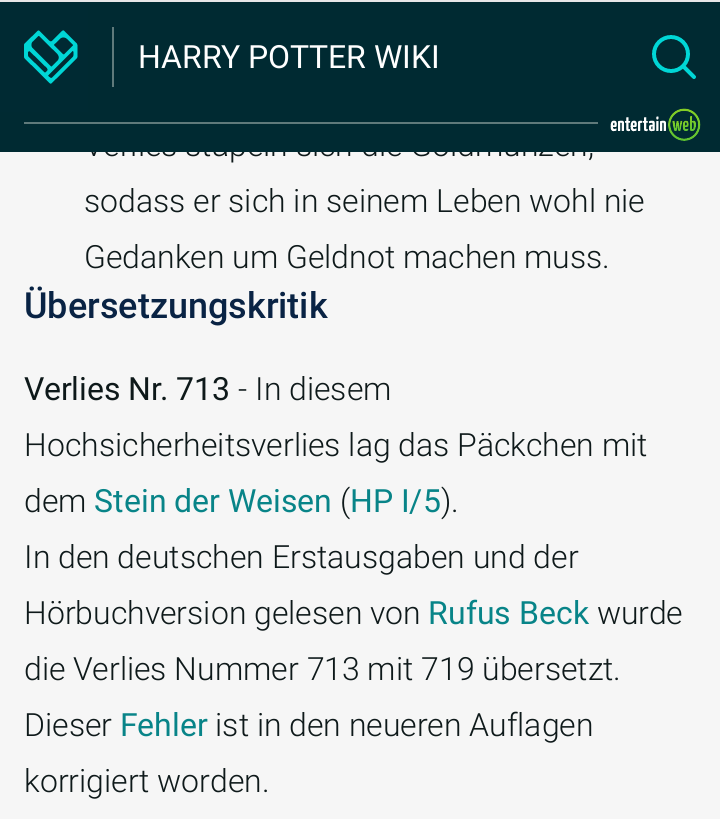Screen dimensions: 720x819
Task: Follow the HP I/5 reference link
Action: 396,501
